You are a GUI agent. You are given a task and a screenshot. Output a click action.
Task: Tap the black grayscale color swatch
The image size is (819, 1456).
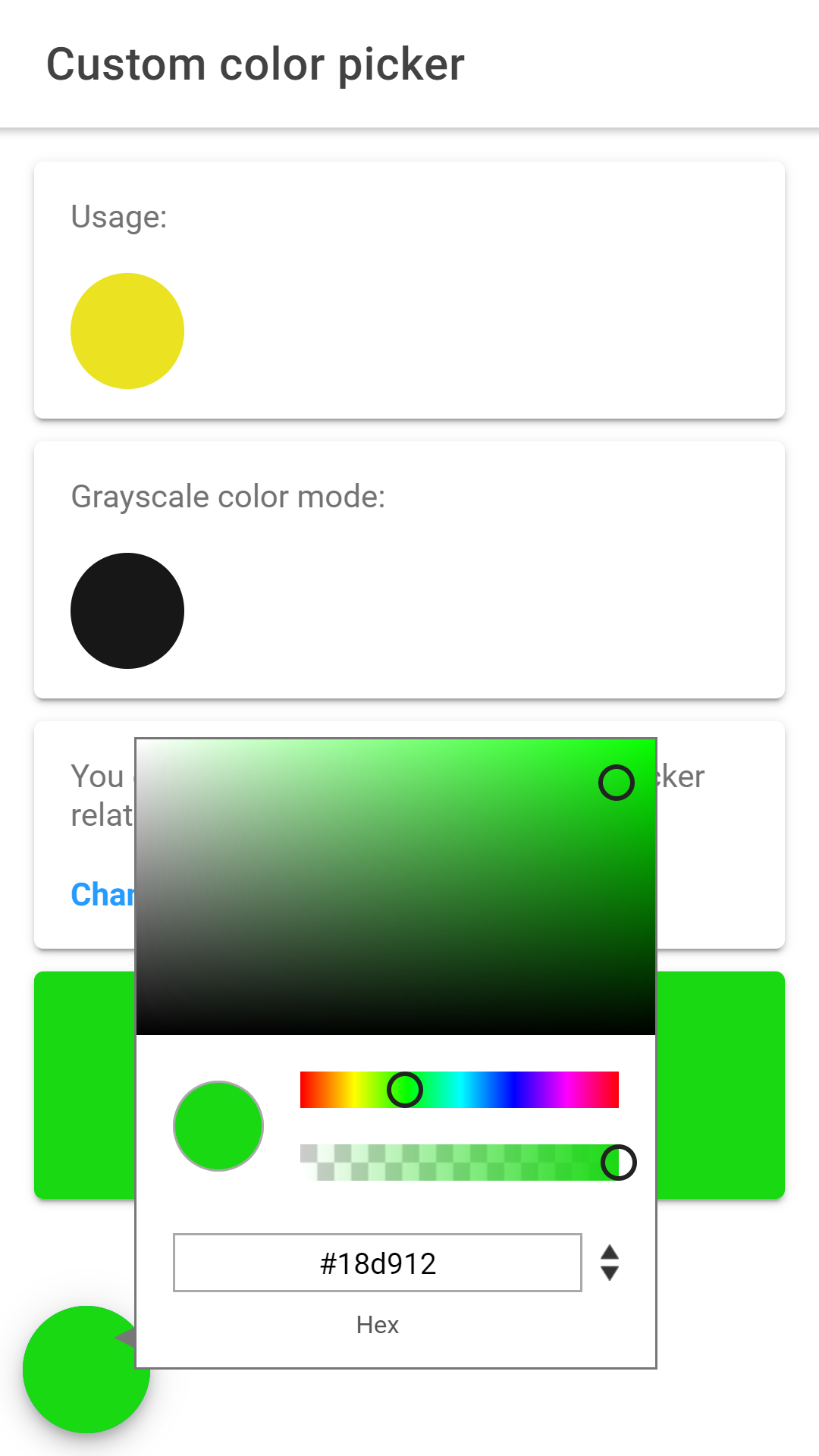tap(127, 610)
